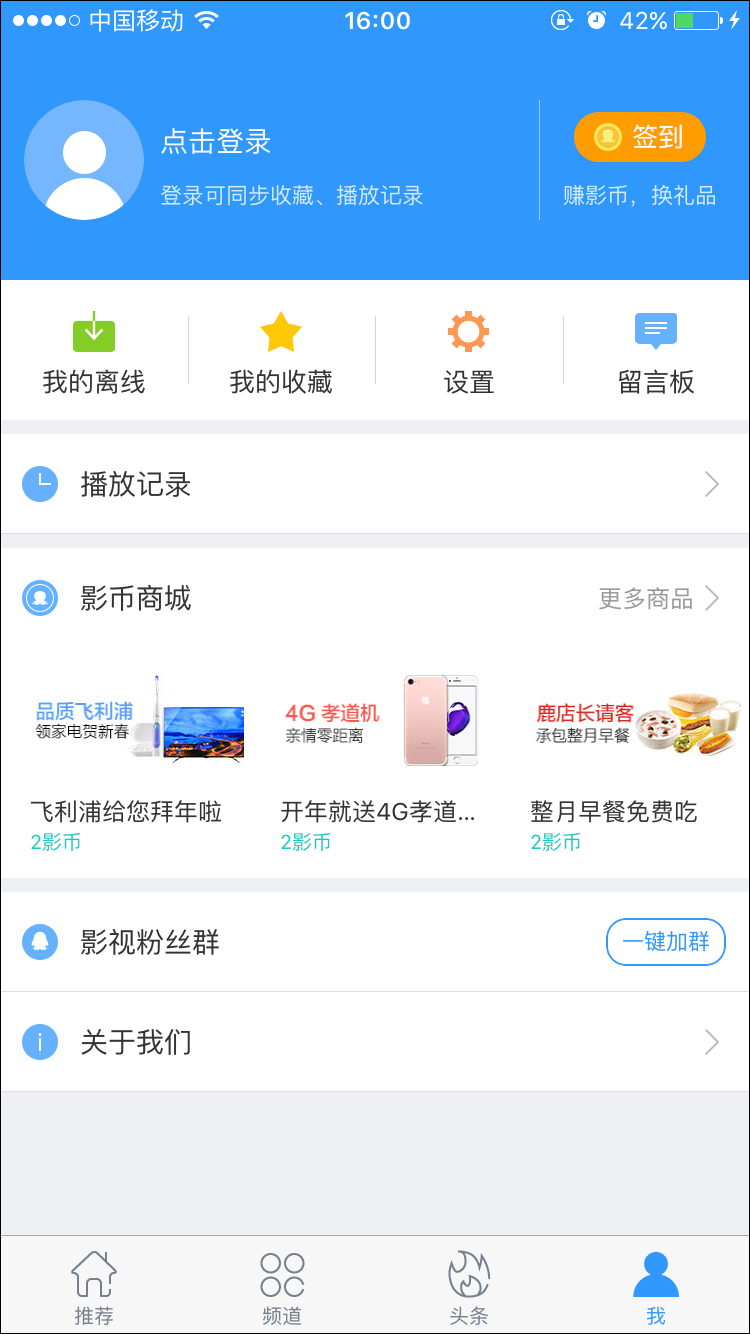Switch to the 频道 tab
This screenshot has width=750, height=1334.
pos(282,1288)
